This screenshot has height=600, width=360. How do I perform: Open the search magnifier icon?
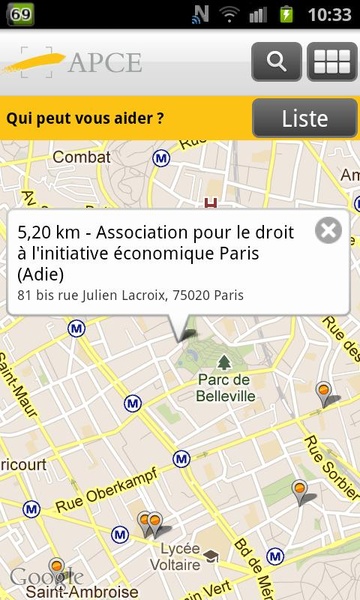(x=276, y=61)
